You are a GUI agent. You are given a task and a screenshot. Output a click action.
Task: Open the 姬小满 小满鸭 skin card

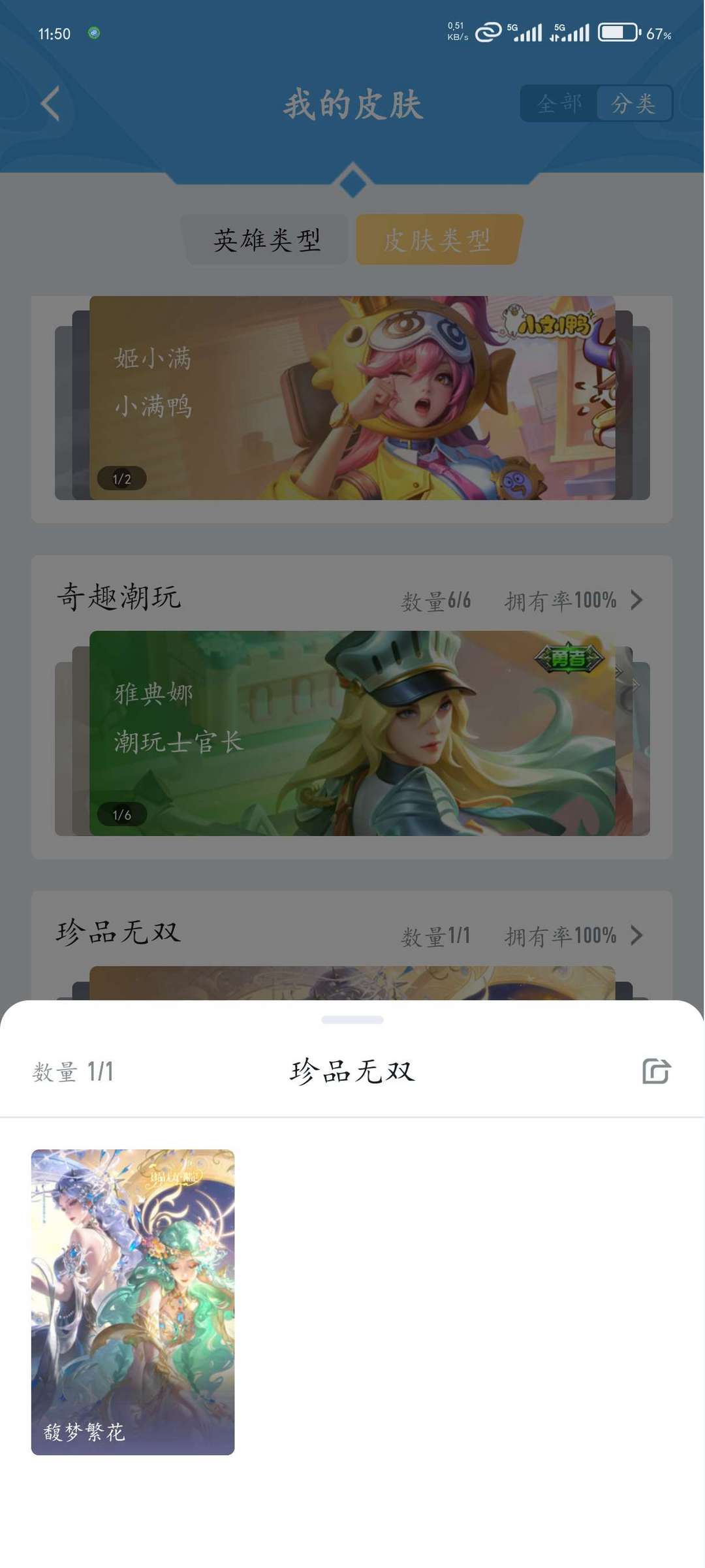(352, 398)
